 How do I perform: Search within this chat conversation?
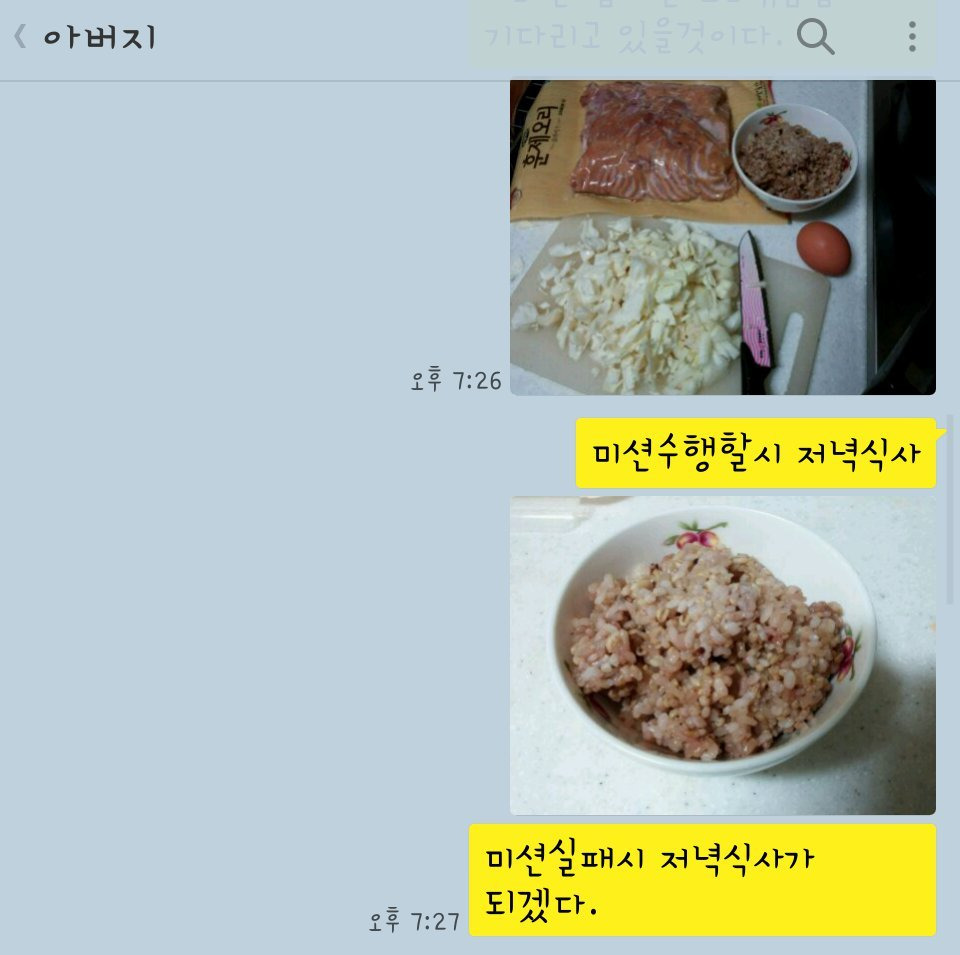pyautogui.click(x=815, y=38)
